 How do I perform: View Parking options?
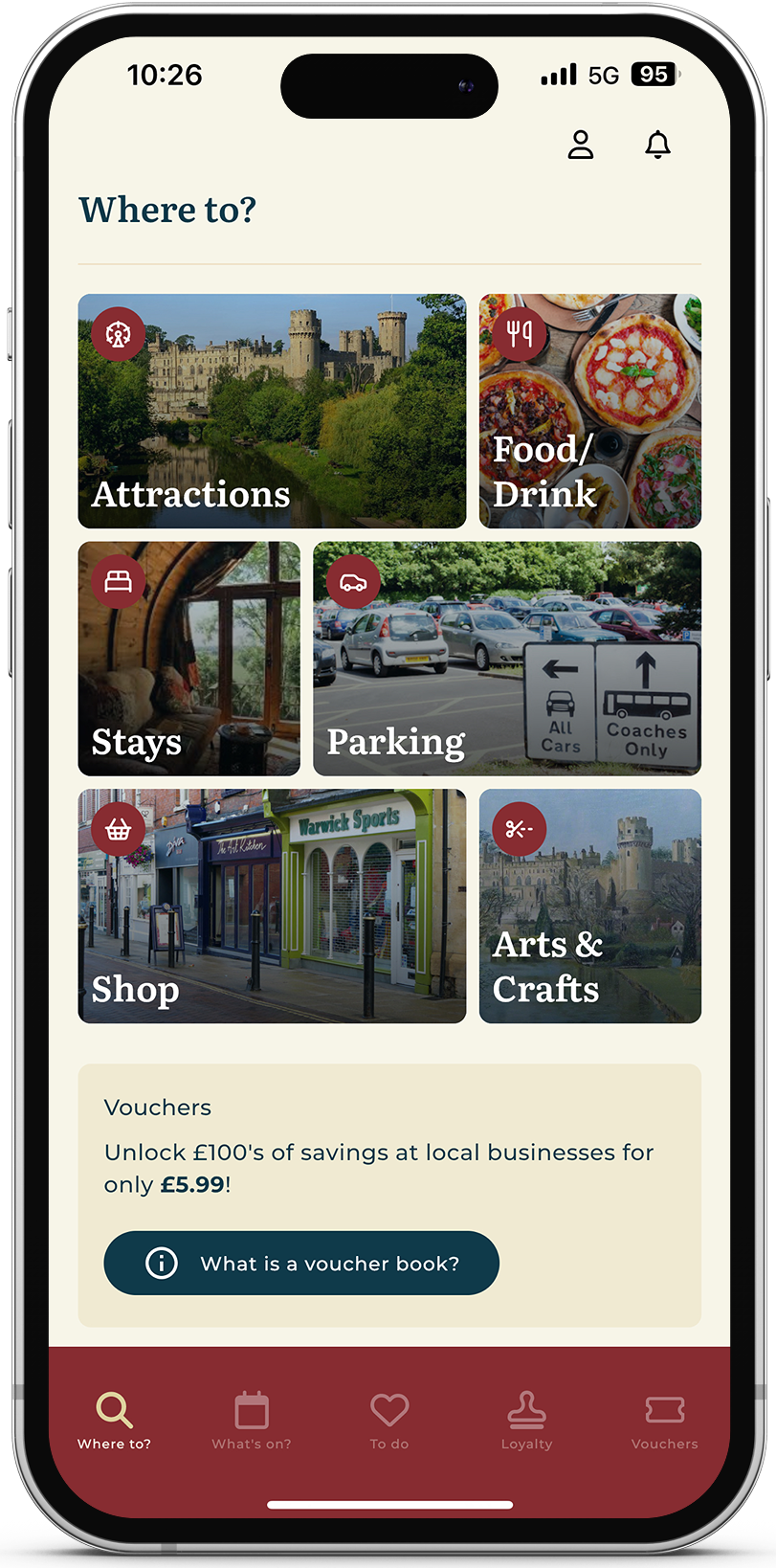point(506,659)
